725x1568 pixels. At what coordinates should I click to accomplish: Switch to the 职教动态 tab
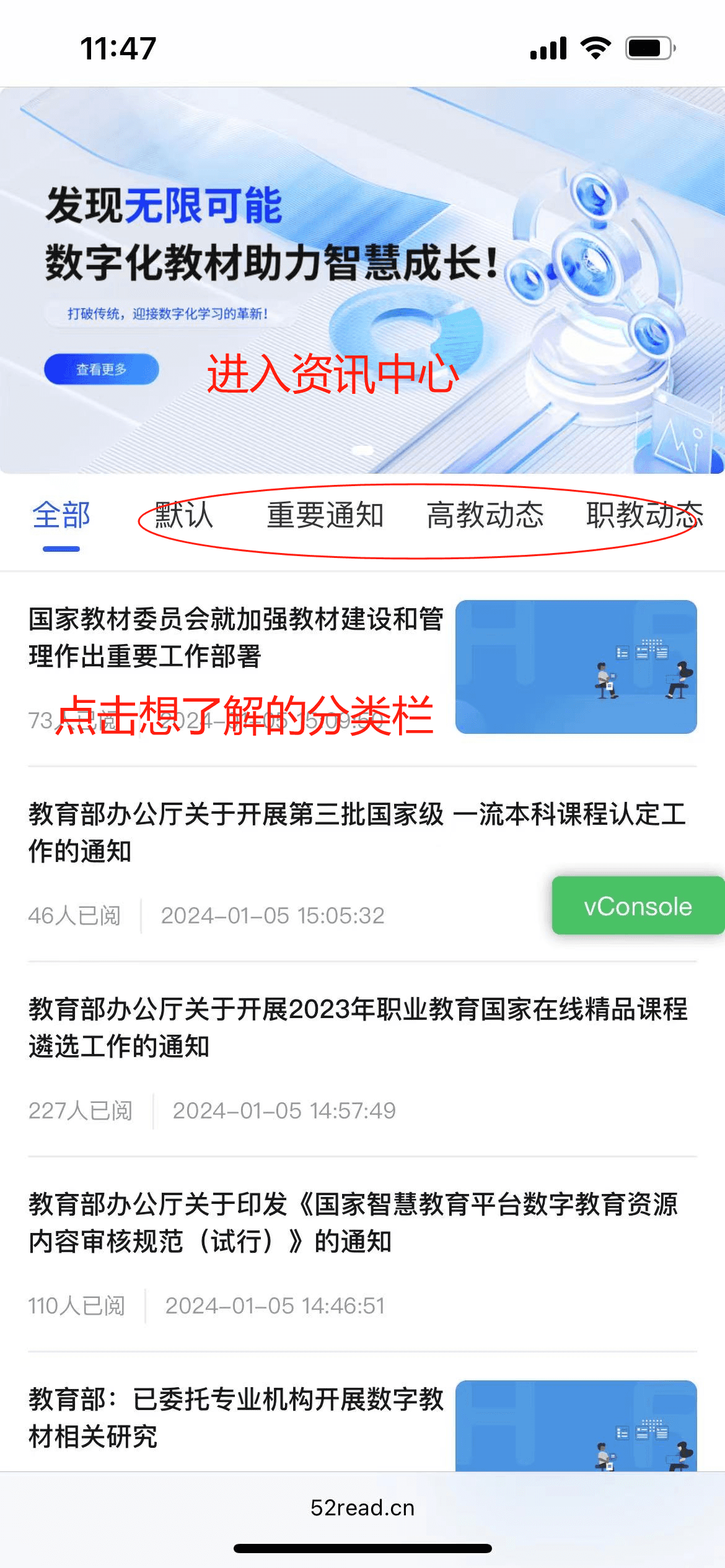[x=644, y=515]
